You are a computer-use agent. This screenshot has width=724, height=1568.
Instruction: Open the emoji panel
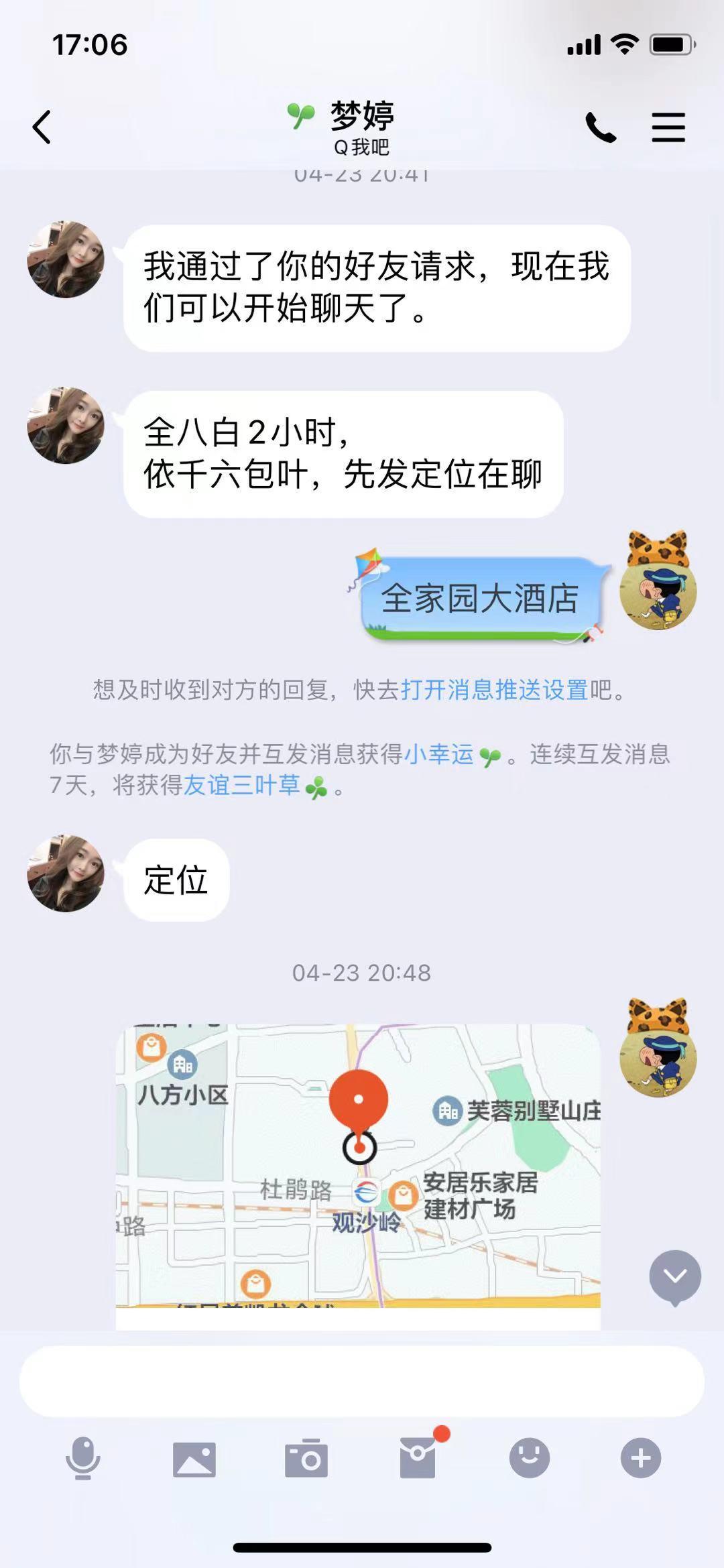[530, 1458]
